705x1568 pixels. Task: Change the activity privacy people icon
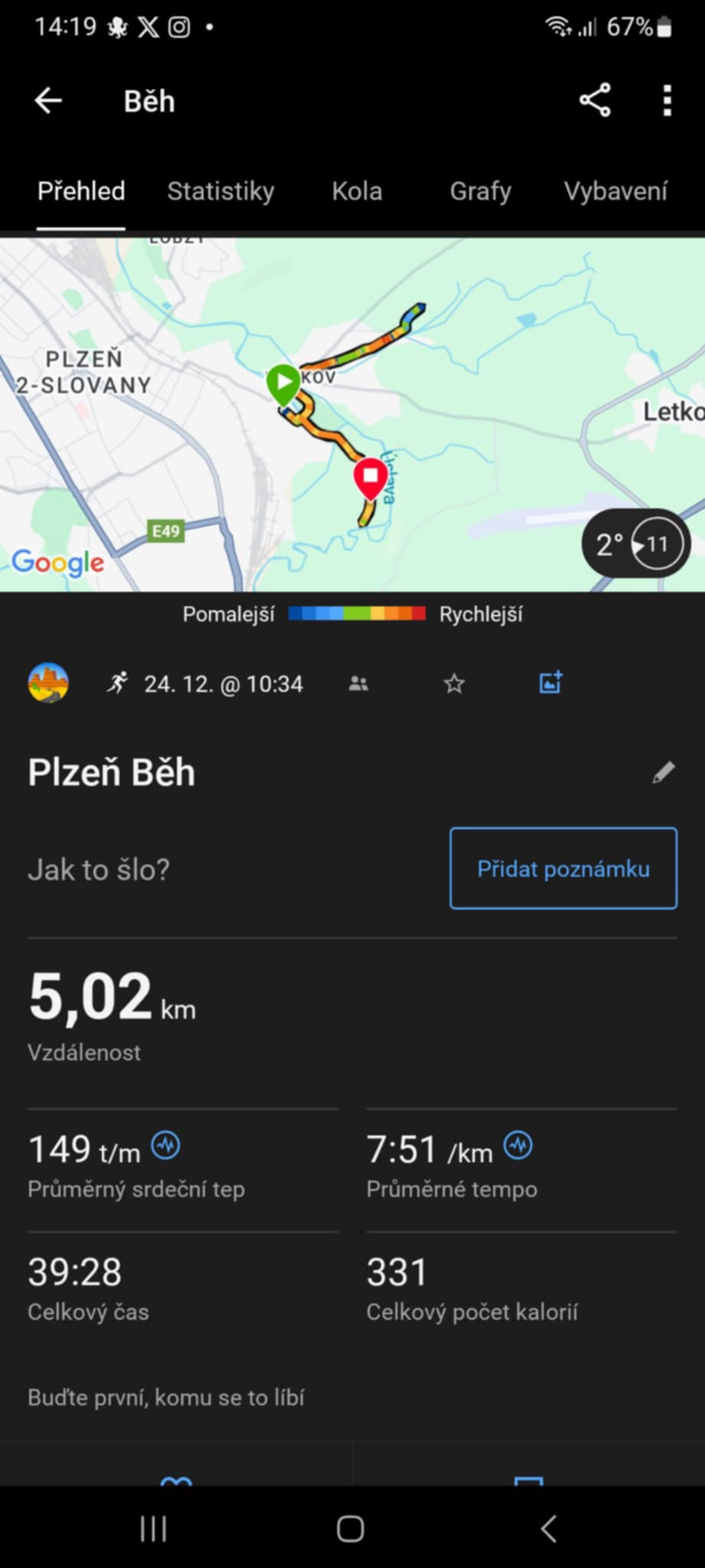coord(358,683)
